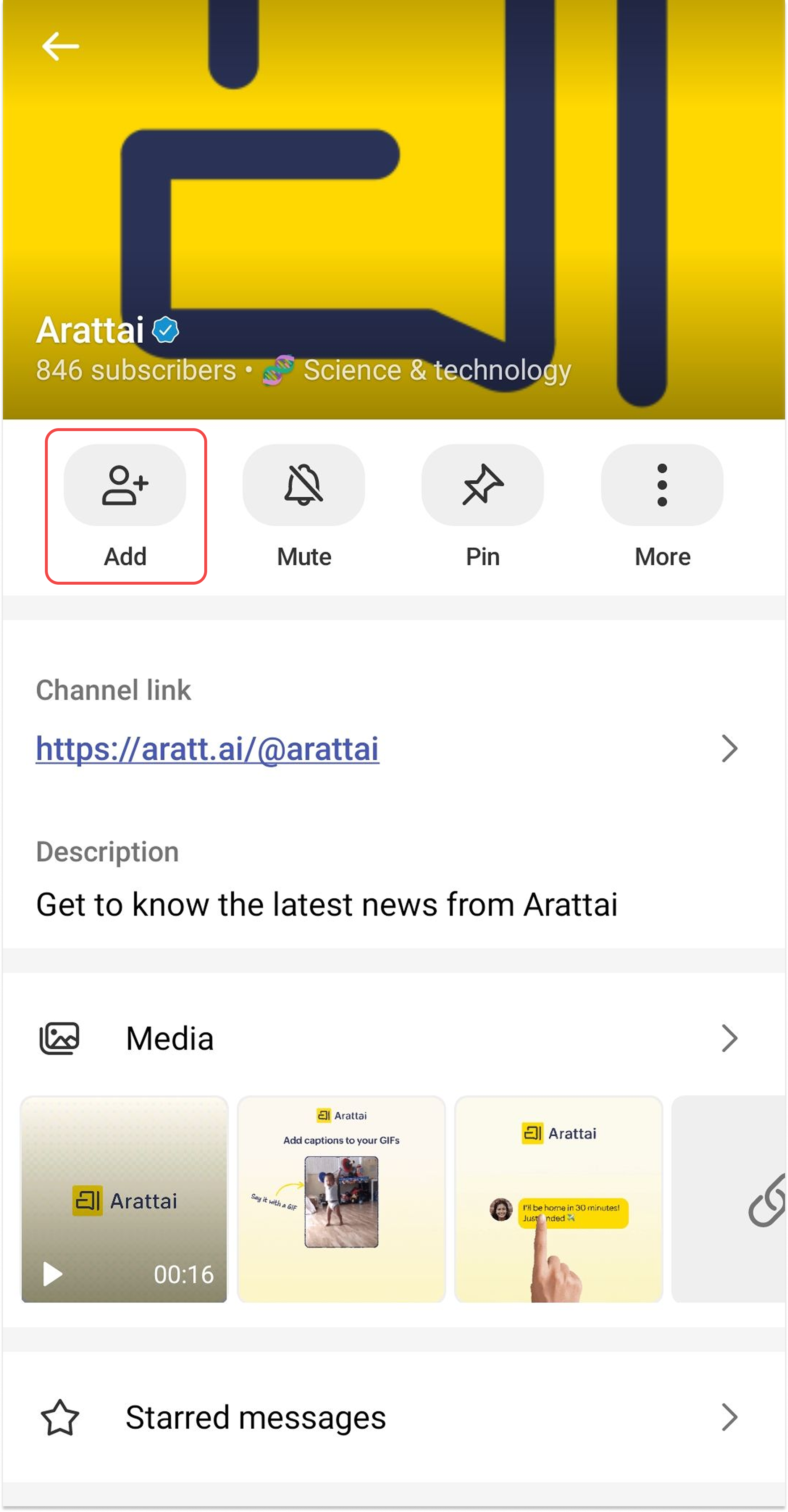
Task: Open the '30 minutes' chat bubble image
Action: point(558,1199)
